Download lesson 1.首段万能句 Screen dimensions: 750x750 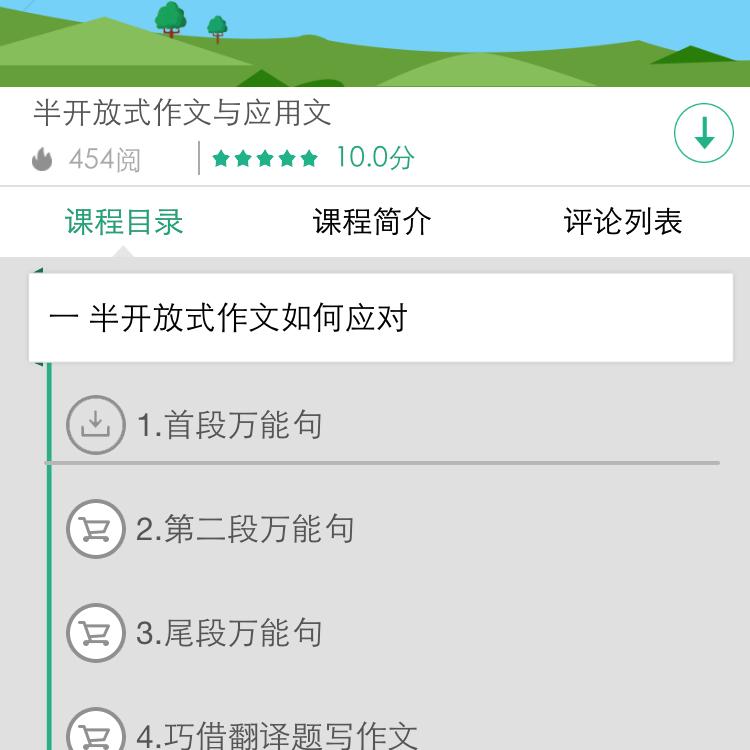pyautogui.click(x=96, y=425)
